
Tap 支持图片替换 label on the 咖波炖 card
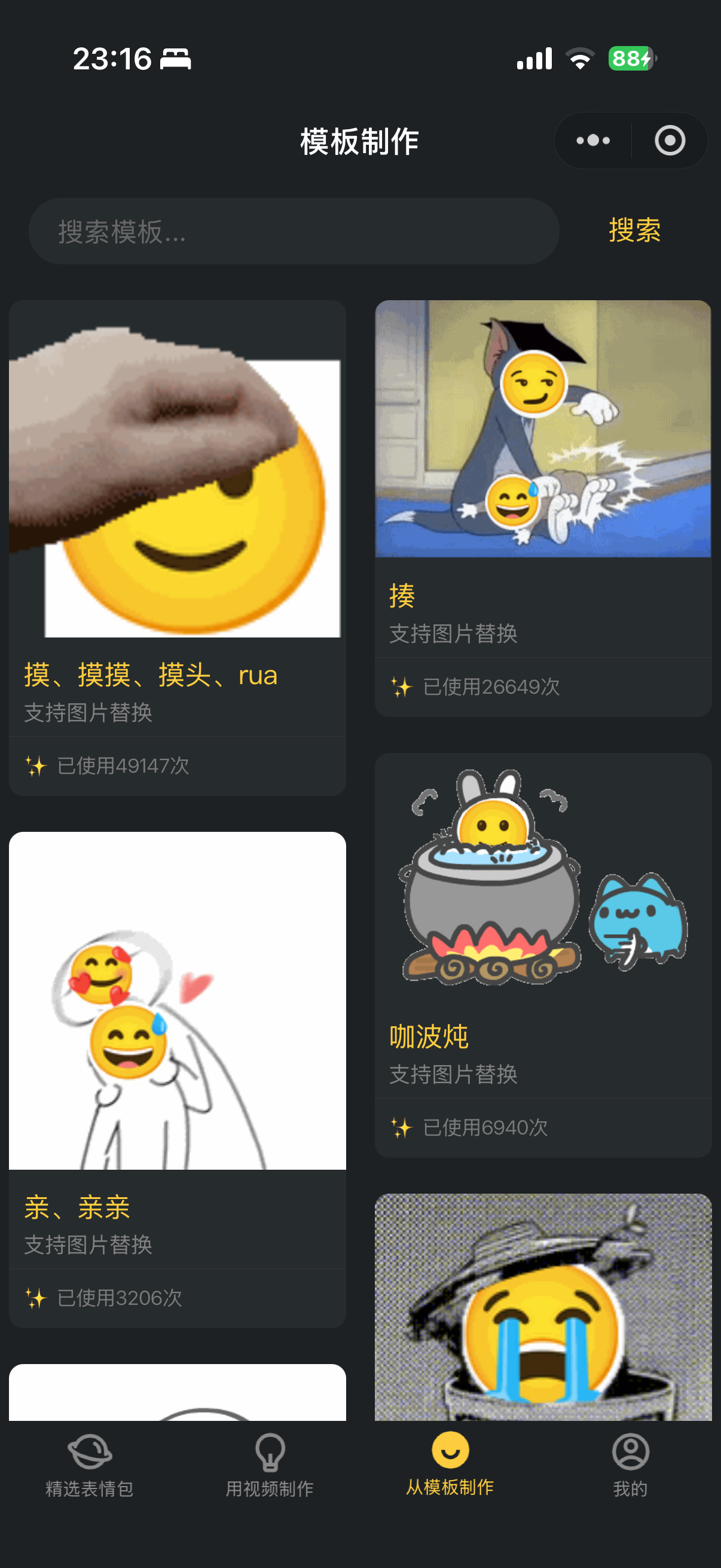453,1076
